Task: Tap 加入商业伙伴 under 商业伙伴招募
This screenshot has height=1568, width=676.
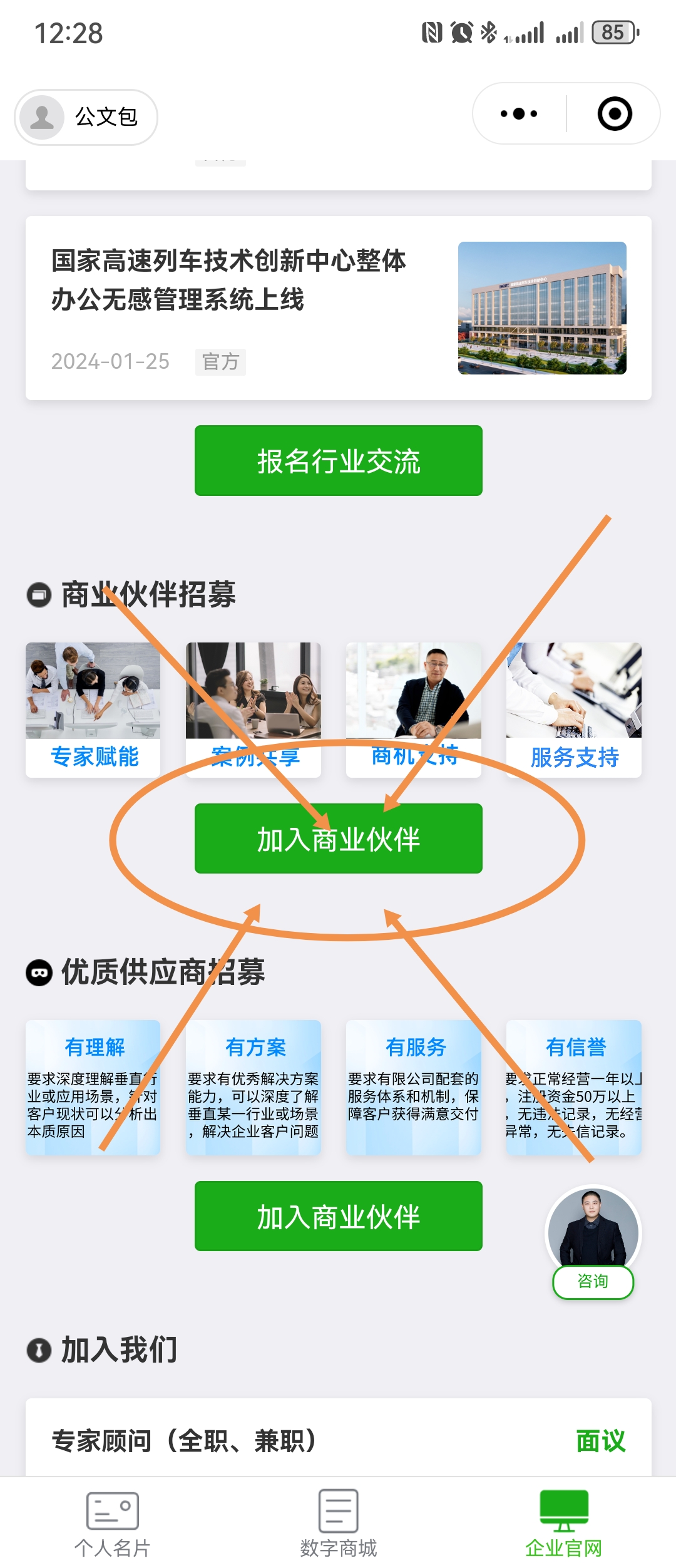Action: click(x=338, y=838)
